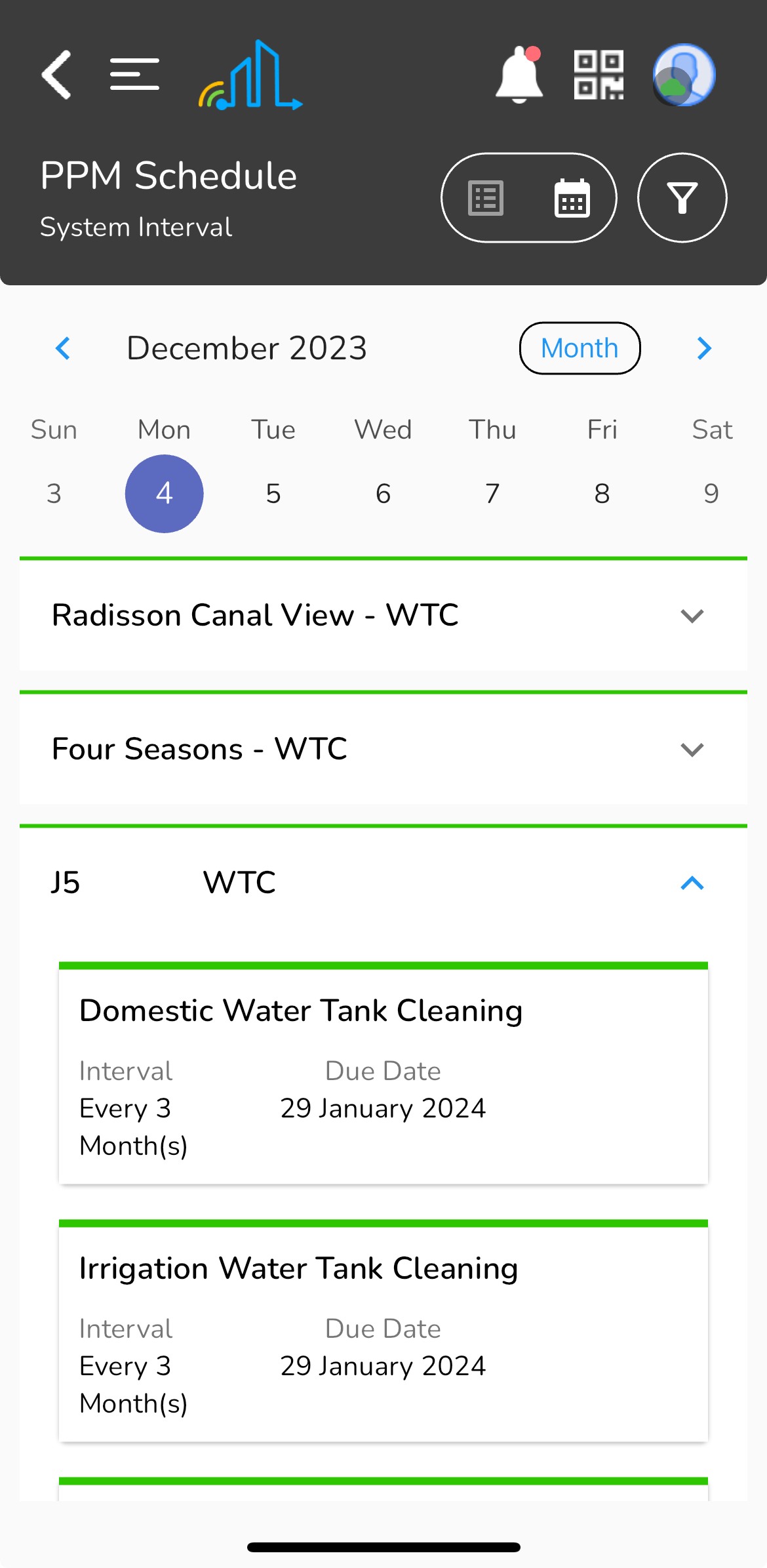This screenshot has height=1568, width=767.
Task: Select Monday the 4th on the calendar
Action: (164, 494)
